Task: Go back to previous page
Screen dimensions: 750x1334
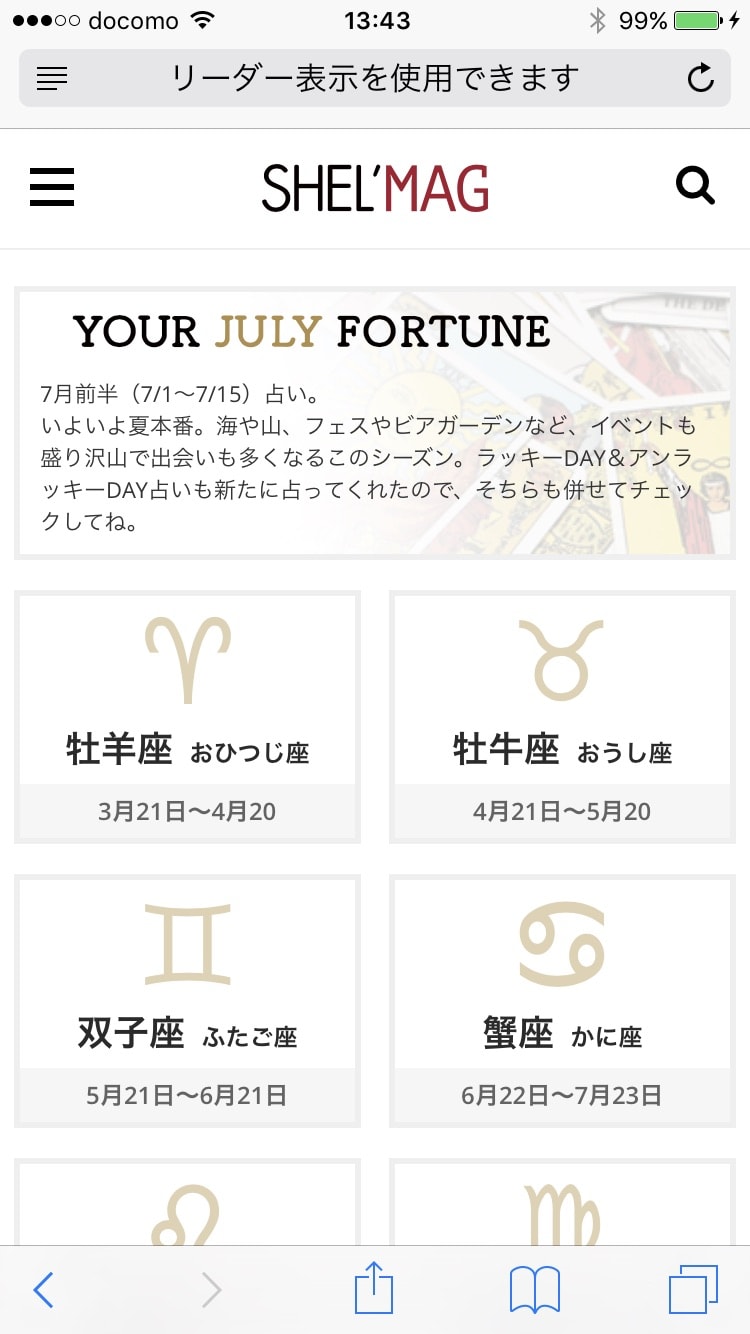Action: pos(43,1290)
